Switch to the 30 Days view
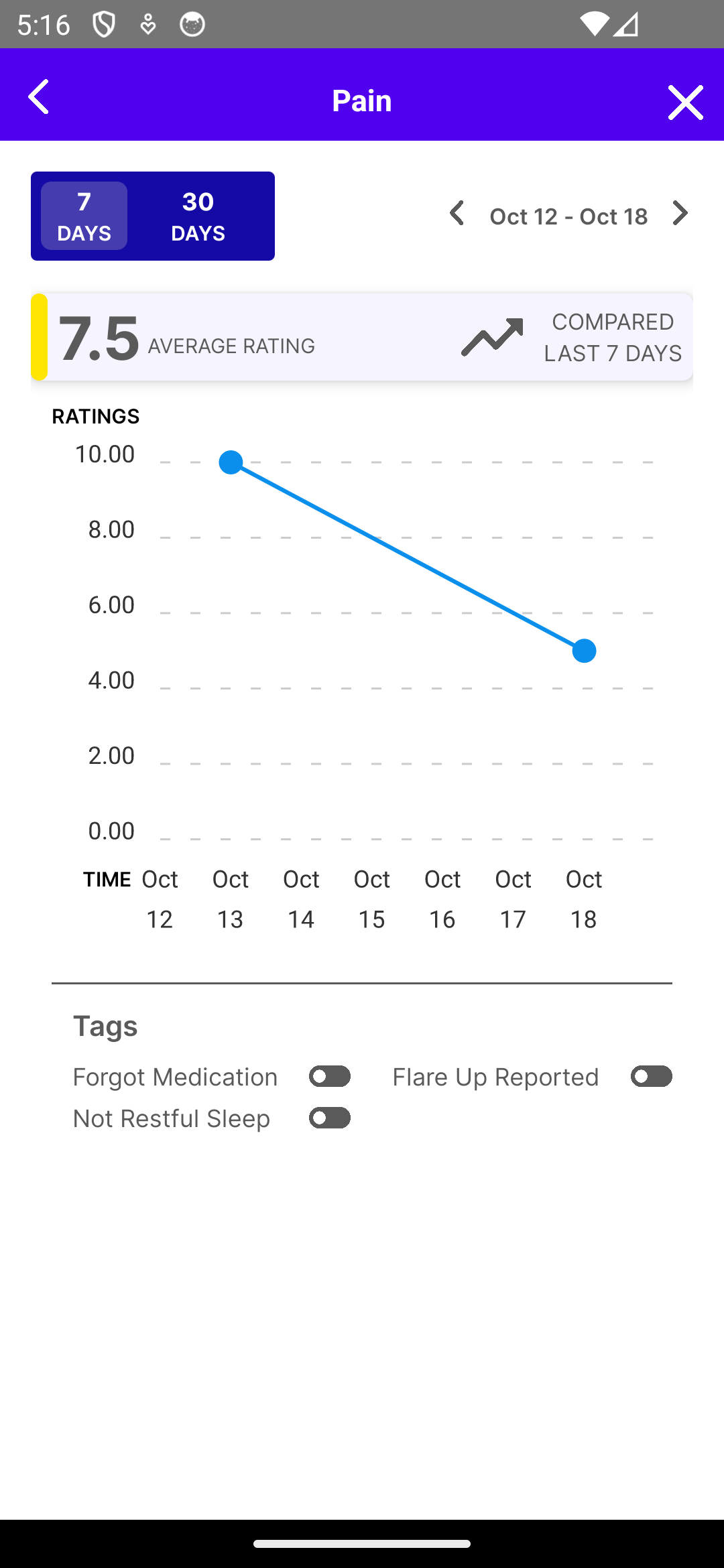Viewport: 724px width, 1568px height. (x=198, y=216)
